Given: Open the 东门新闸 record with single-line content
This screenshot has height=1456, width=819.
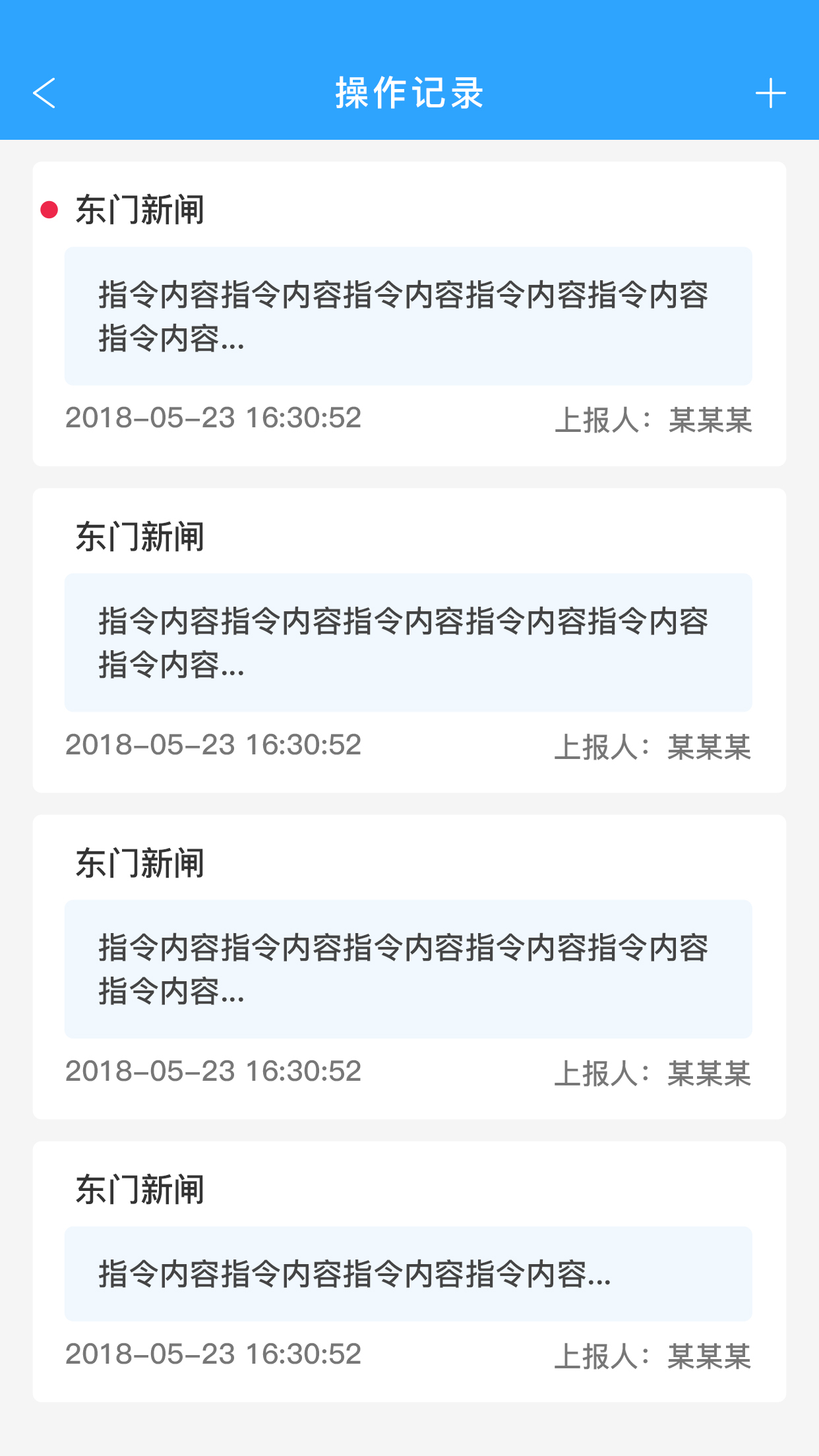Looking at the screenshot, I should pyautogui.click(x=409, y=1271).
